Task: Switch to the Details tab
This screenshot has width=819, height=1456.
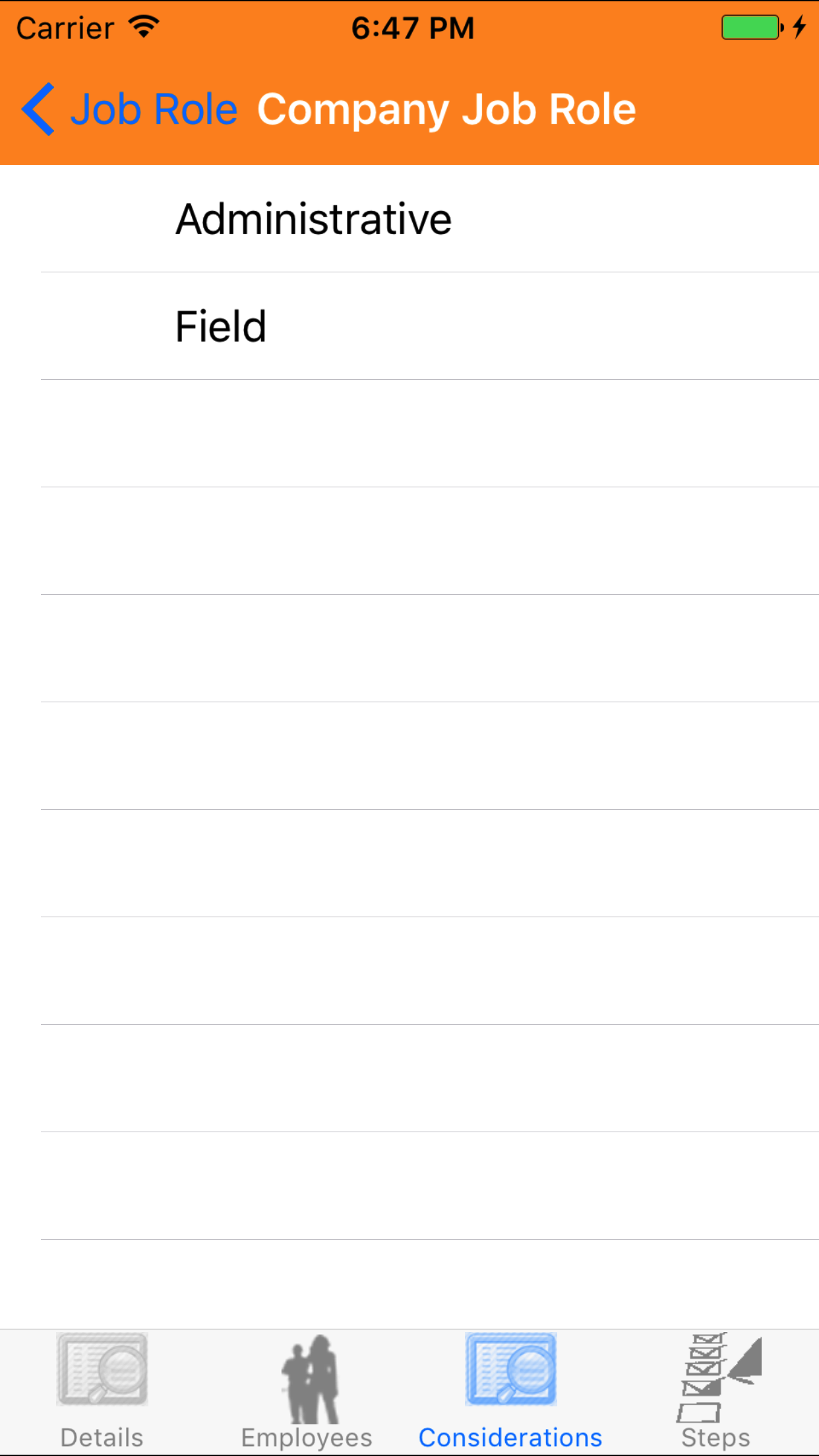Action: click(102, 1391)
